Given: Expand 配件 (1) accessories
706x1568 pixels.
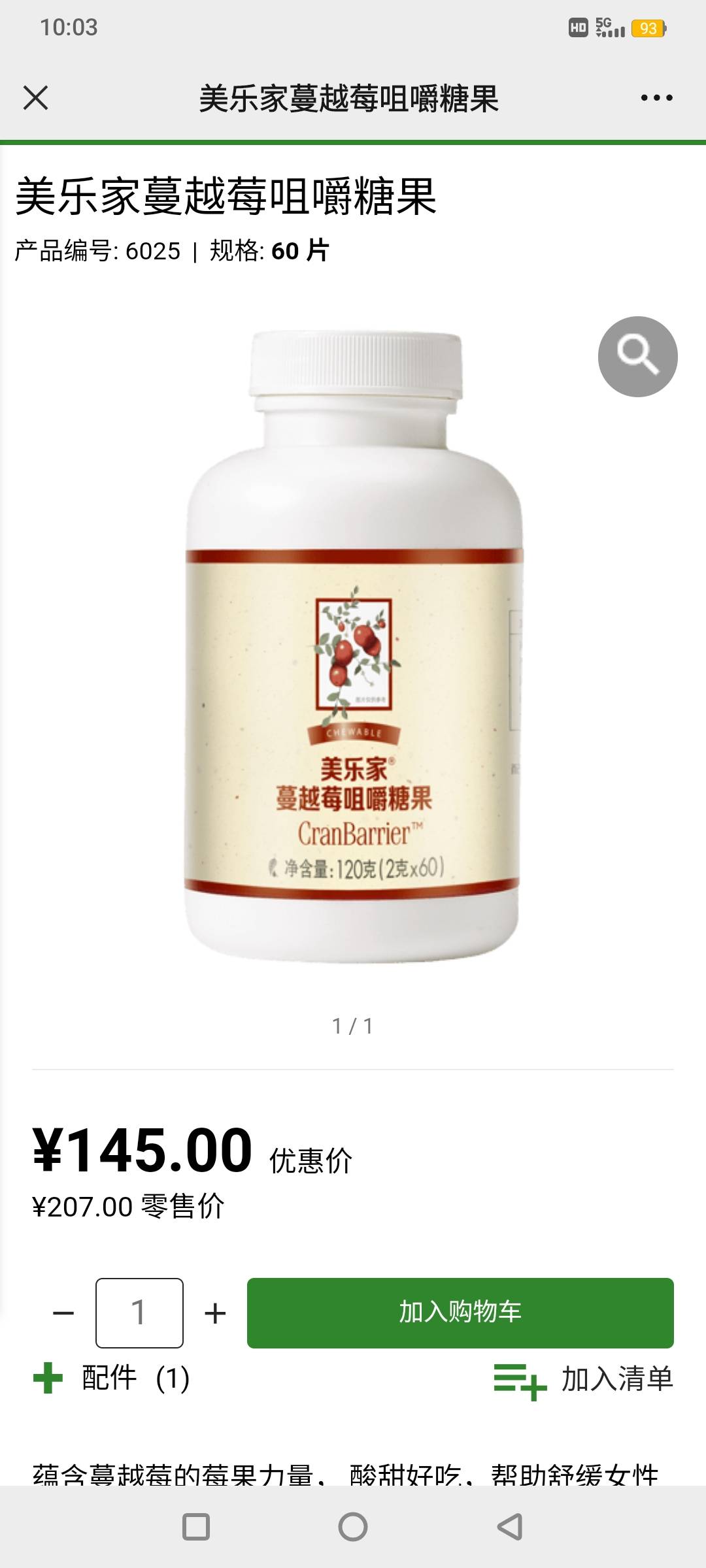Looking at the screenshot, I should [x=111, y=1379].
